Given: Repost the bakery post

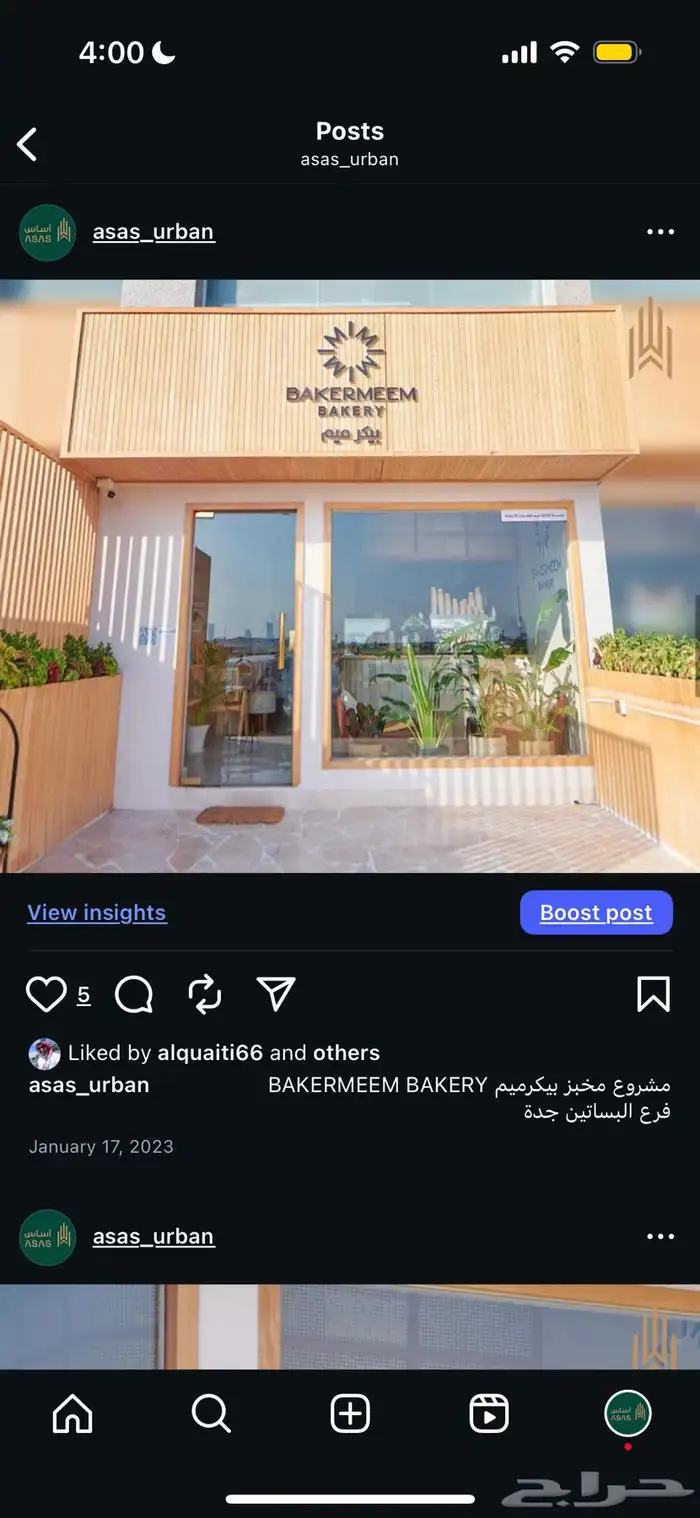Looking at the screenshot, I should [205, 994].
